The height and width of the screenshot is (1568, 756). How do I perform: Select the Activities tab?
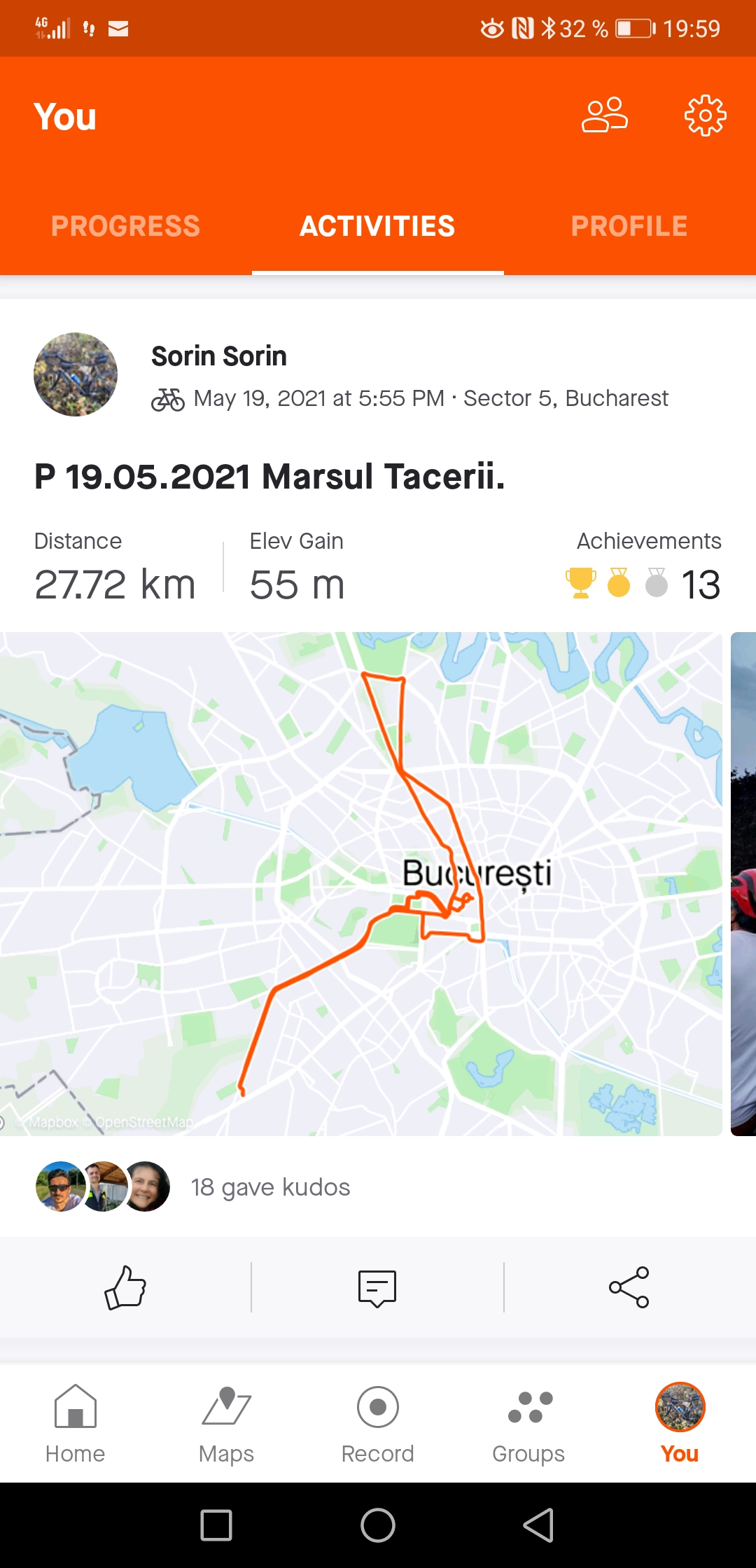coord(377,226)
